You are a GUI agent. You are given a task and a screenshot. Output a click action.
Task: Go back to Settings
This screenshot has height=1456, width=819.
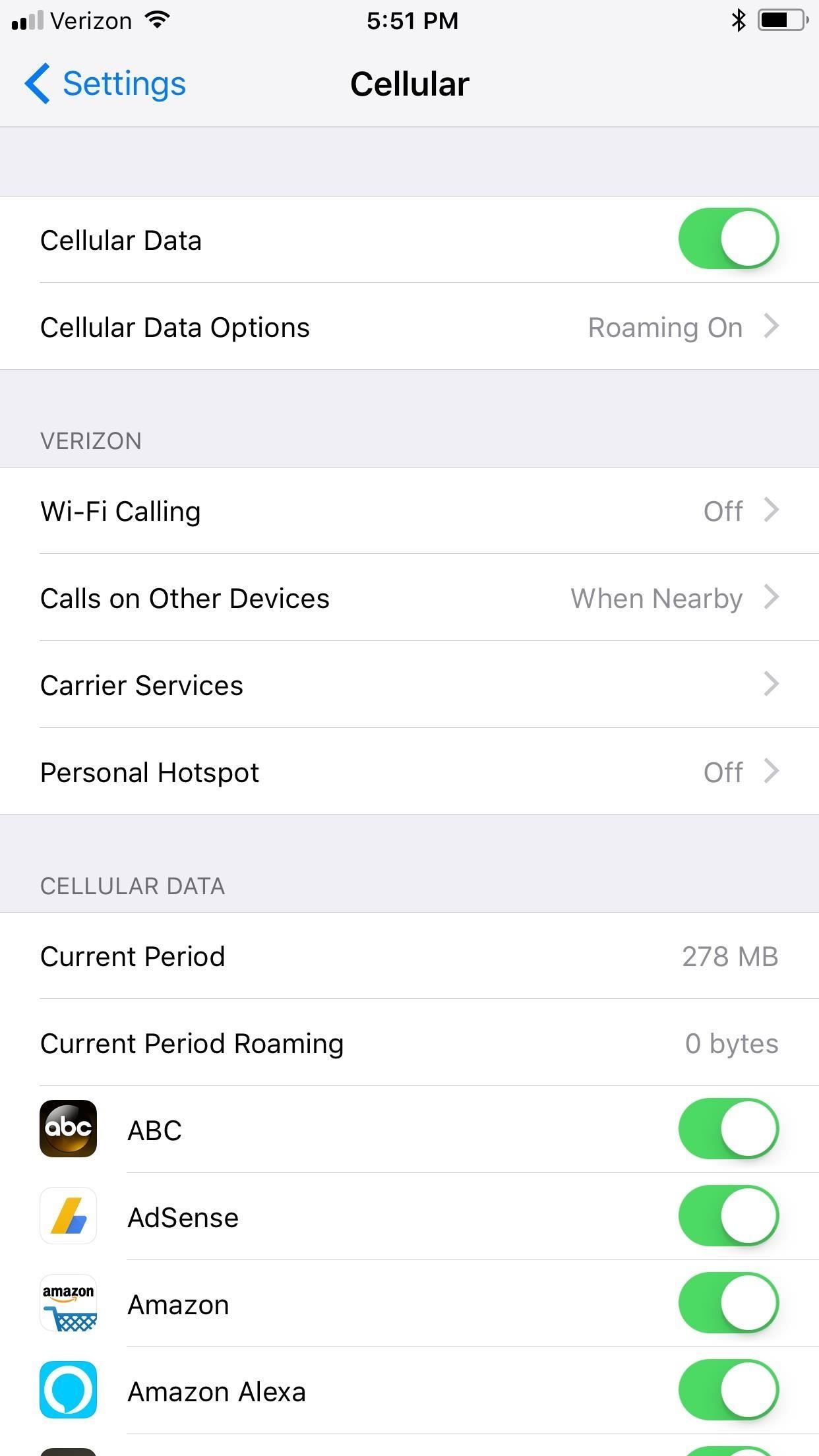(106, 83)
